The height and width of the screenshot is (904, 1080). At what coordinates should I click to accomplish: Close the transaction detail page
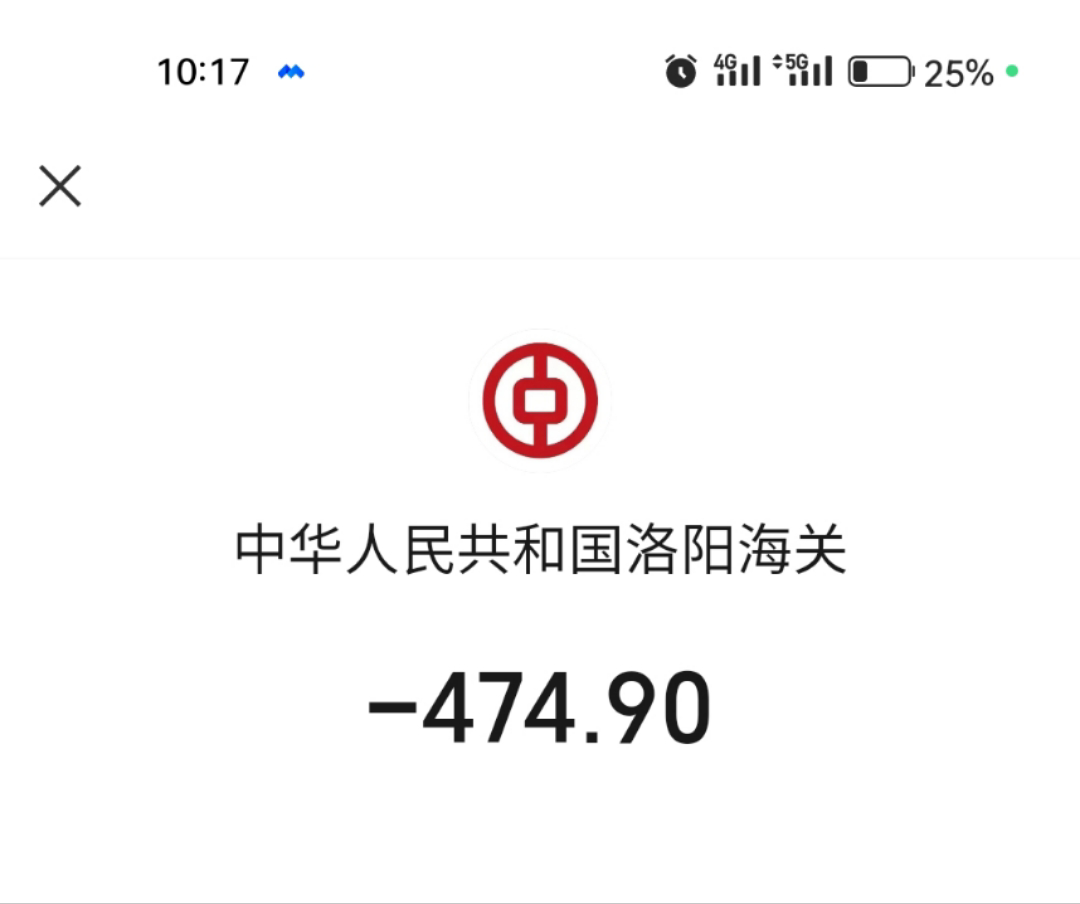point(60,187)
